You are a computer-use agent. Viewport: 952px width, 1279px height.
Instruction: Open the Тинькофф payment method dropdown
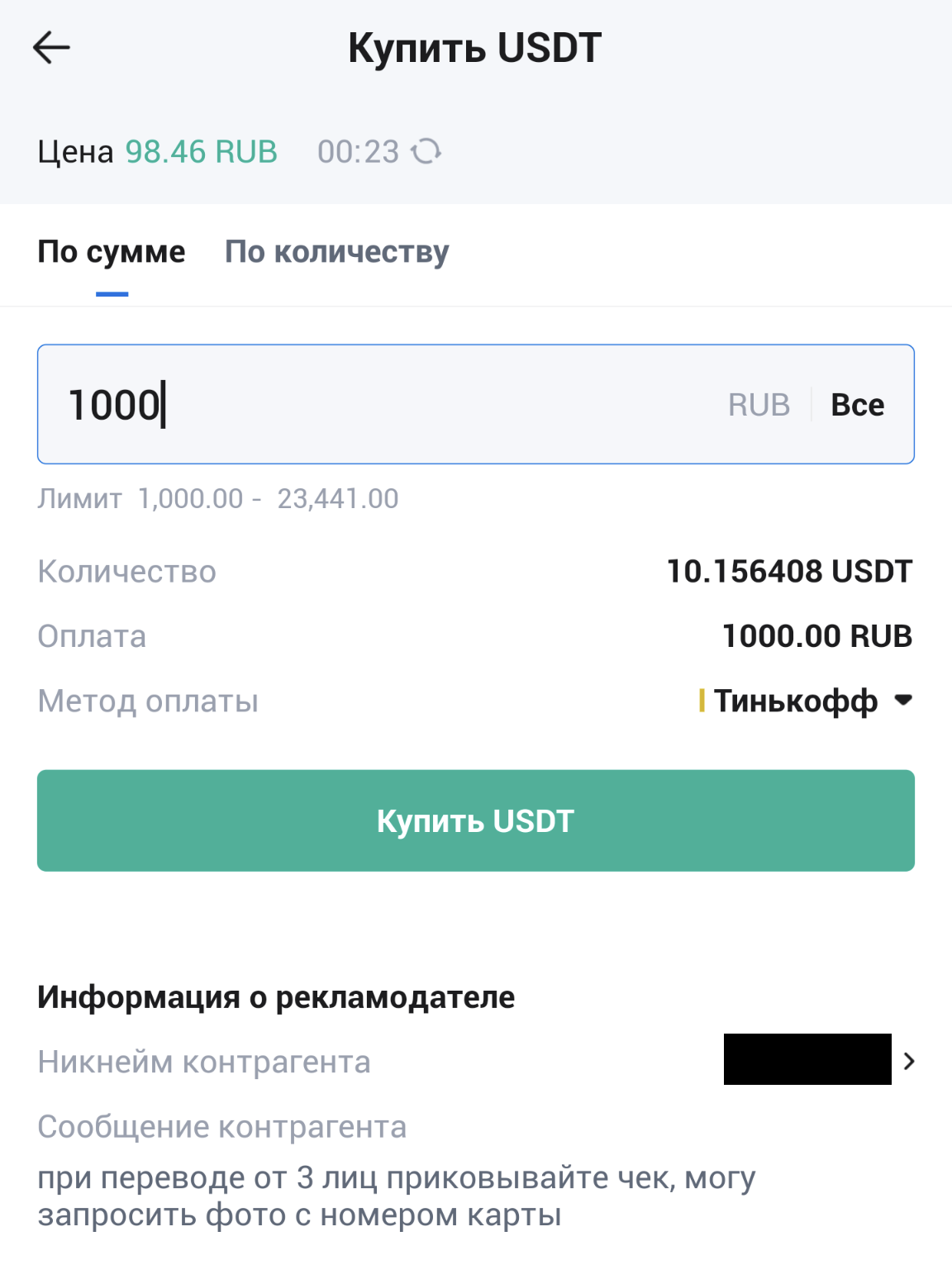click(x=806, y=701)
